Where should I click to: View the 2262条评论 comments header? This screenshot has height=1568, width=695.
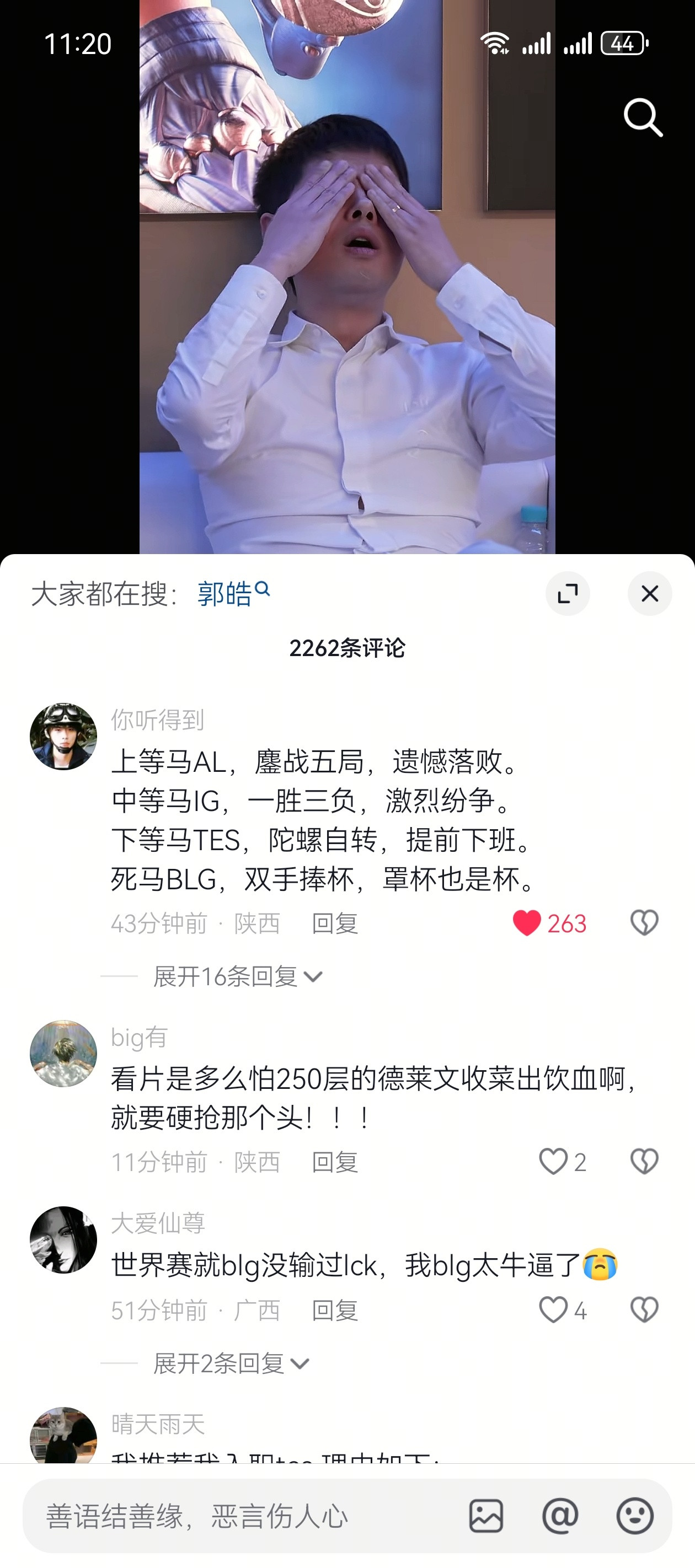(348, 649)
